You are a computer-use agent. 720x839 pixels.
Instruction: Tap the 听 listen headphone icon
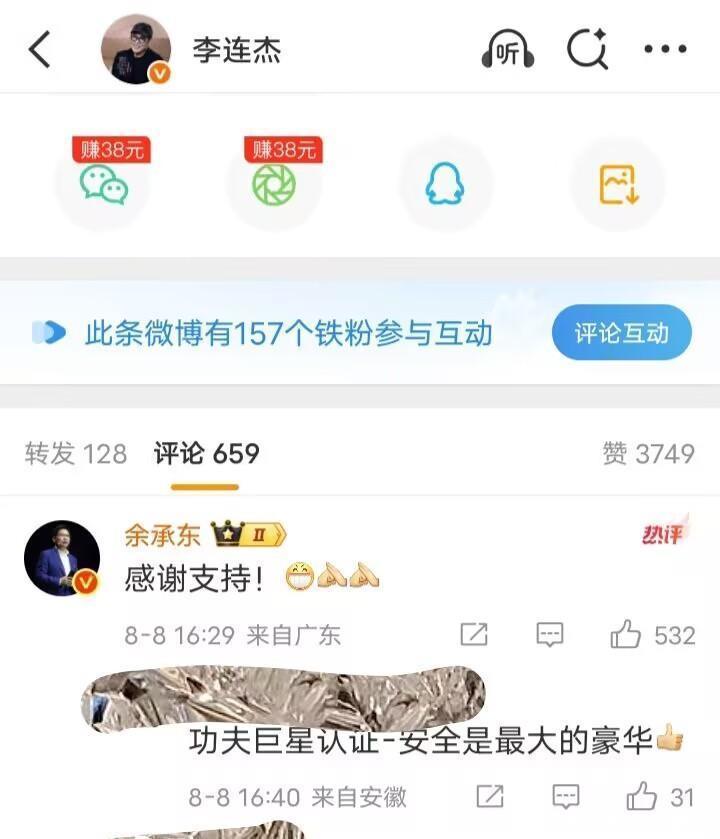click(x=508, y=49)
